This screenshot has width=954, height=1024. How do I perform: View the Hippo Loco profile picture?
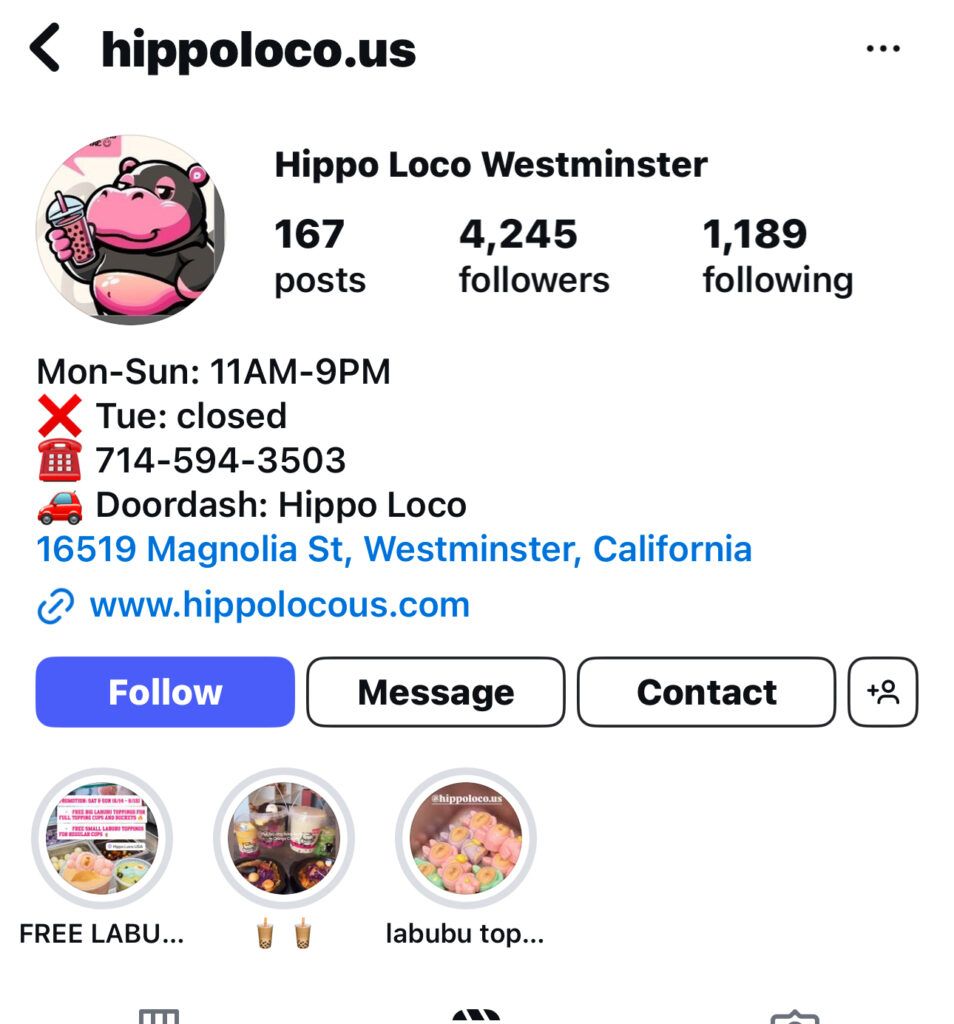[130, 229]
